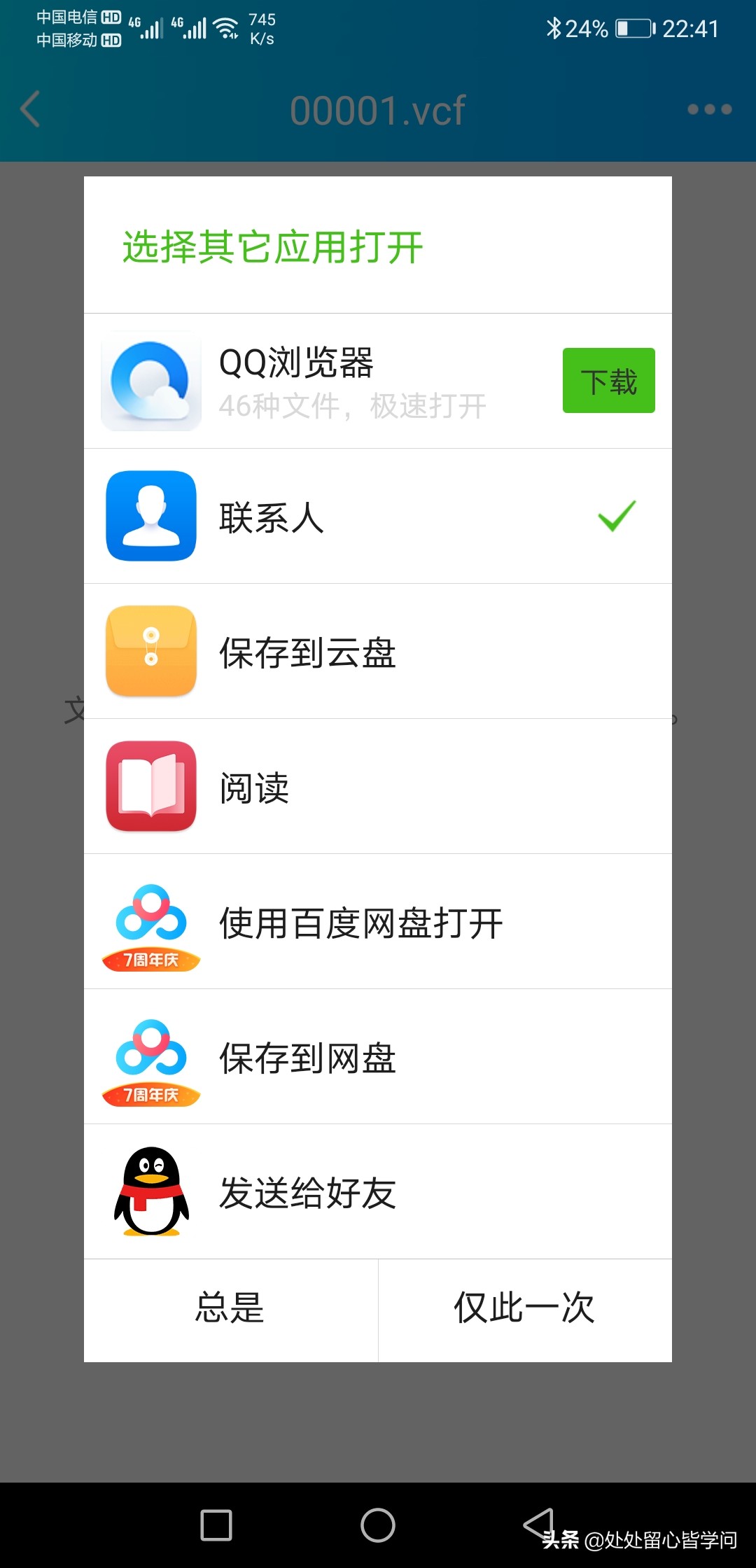Select the 阅读 reading app icon
This screenshot has height=1568, width=756.
(150, 787)
